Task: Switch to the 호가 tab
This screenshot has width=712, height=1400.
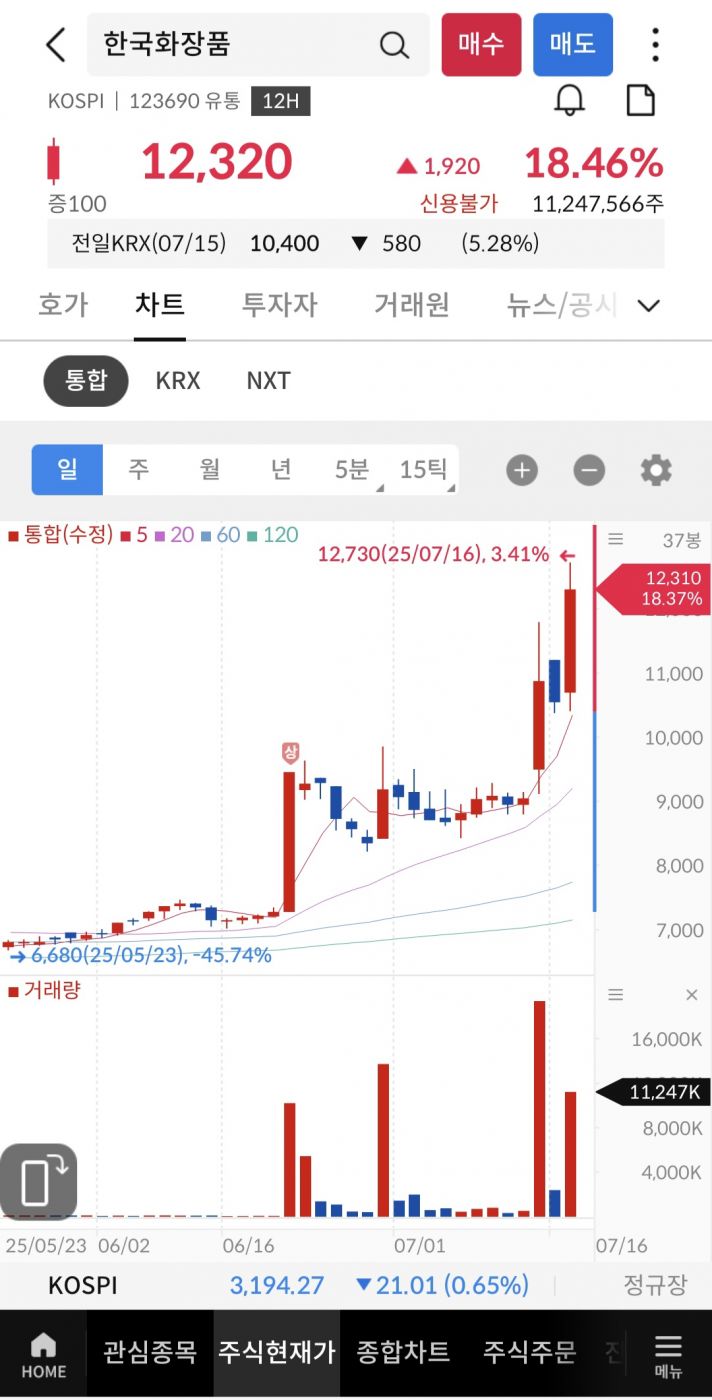Action: point(62,304)
